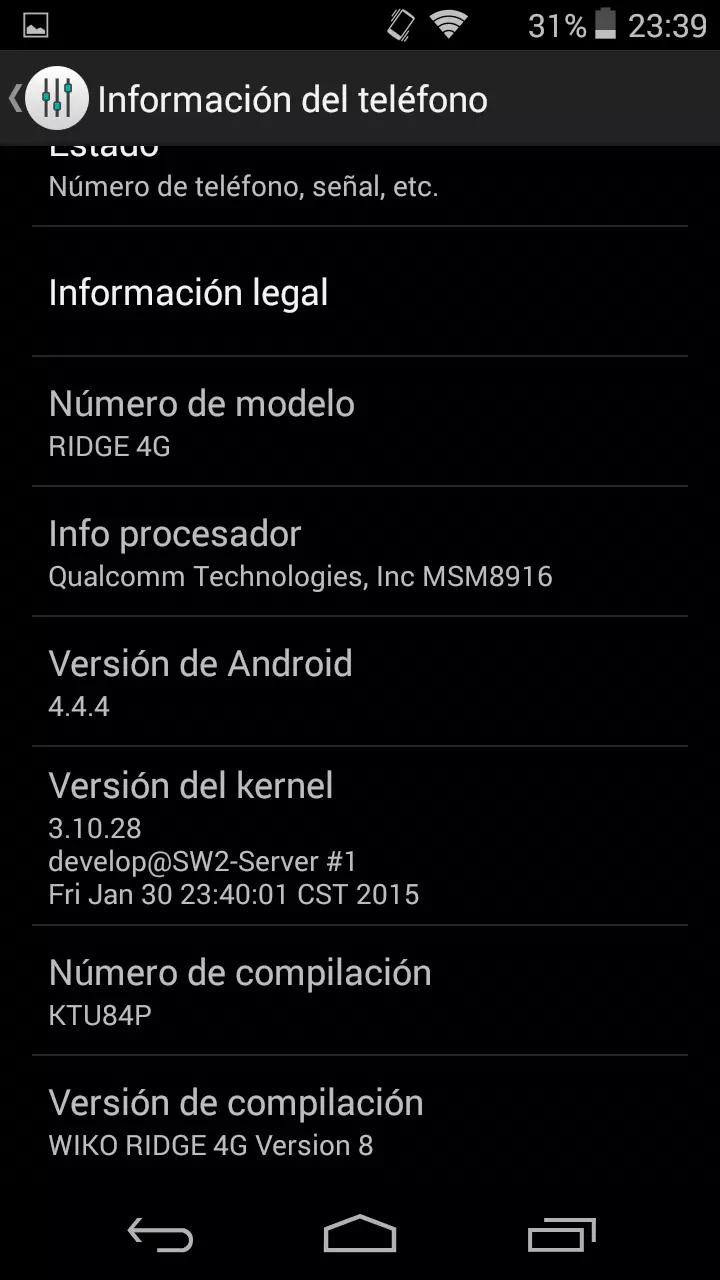The width and height of the screenshot is (720, 1280).
Task: Tap Número de modelo showing RIDGE 4G
Action: [360, 420]
